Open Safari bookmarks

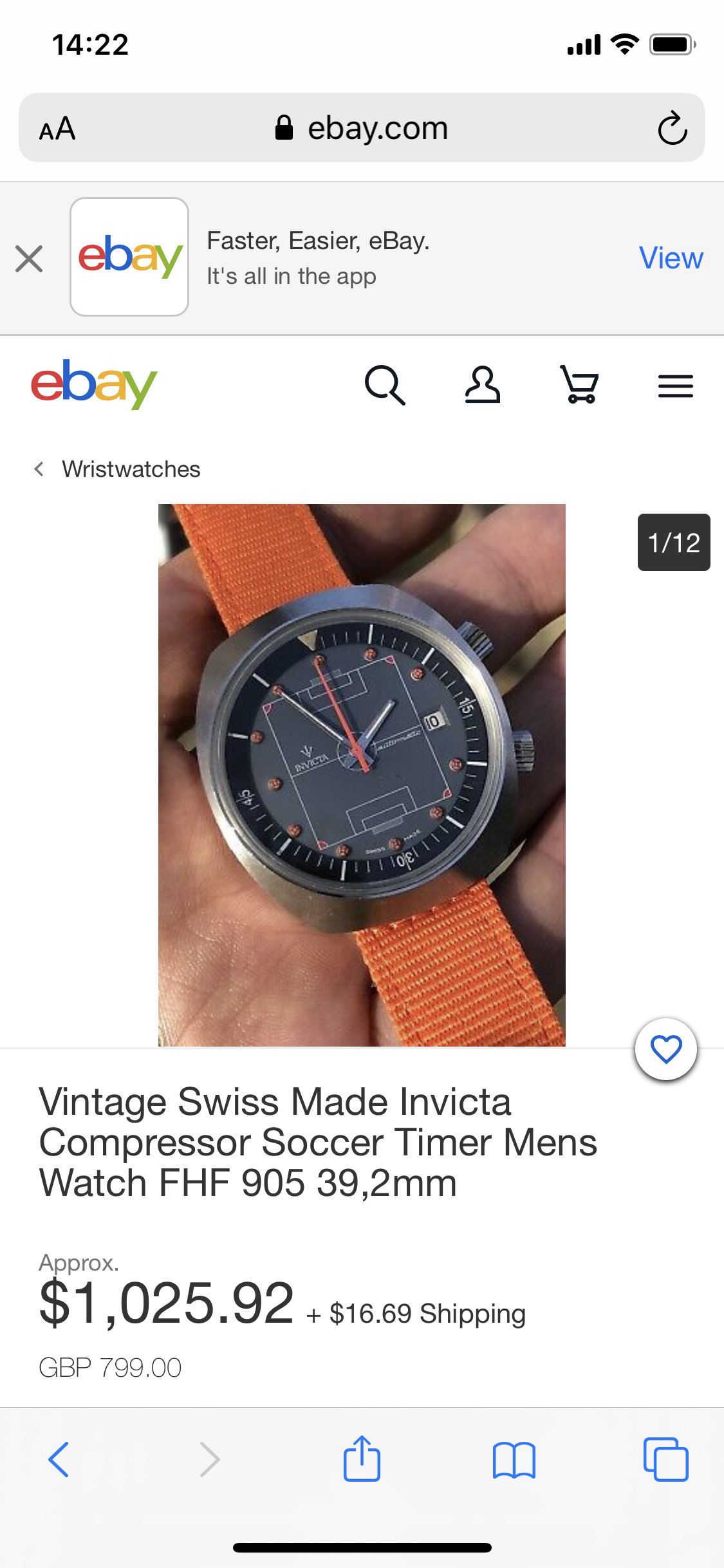click(x=514, y=1460)
